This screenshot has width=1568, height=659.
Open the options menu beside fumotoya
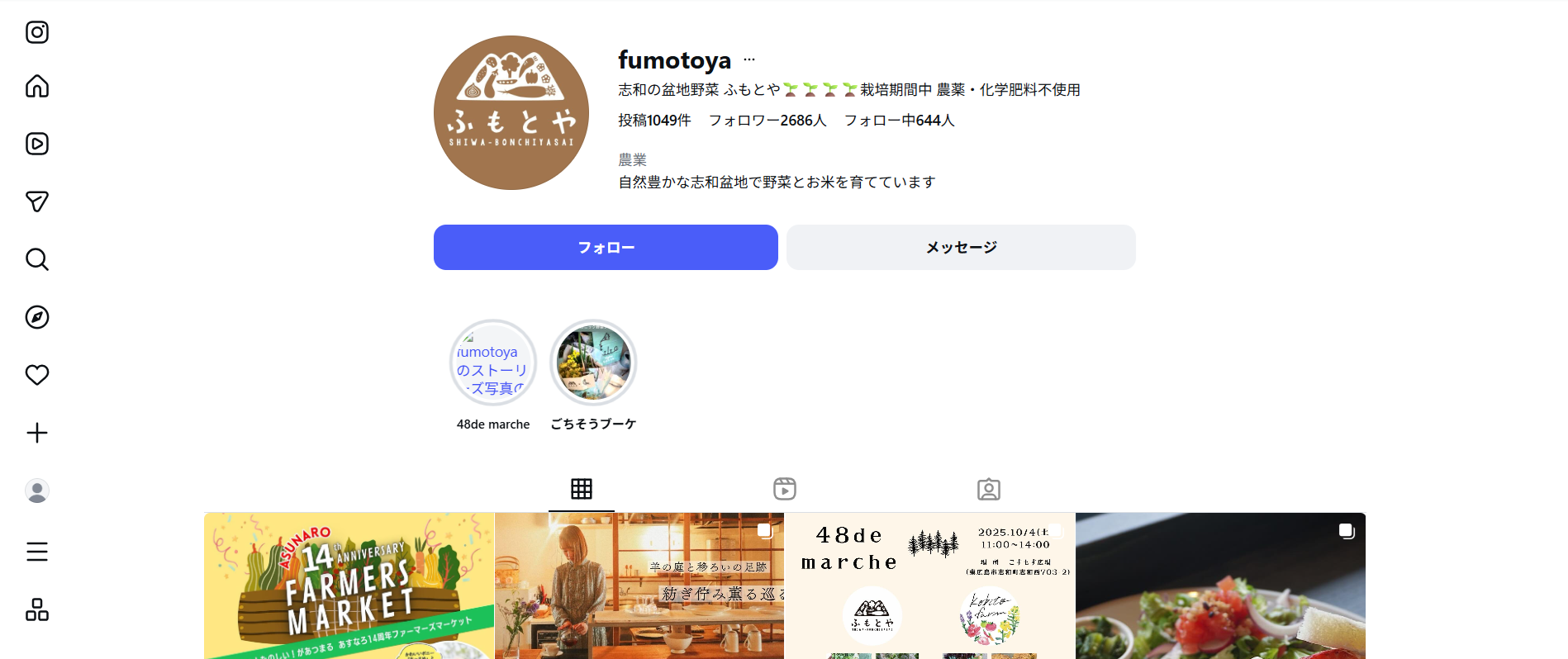pyautogui.click(x=749, y=59)
